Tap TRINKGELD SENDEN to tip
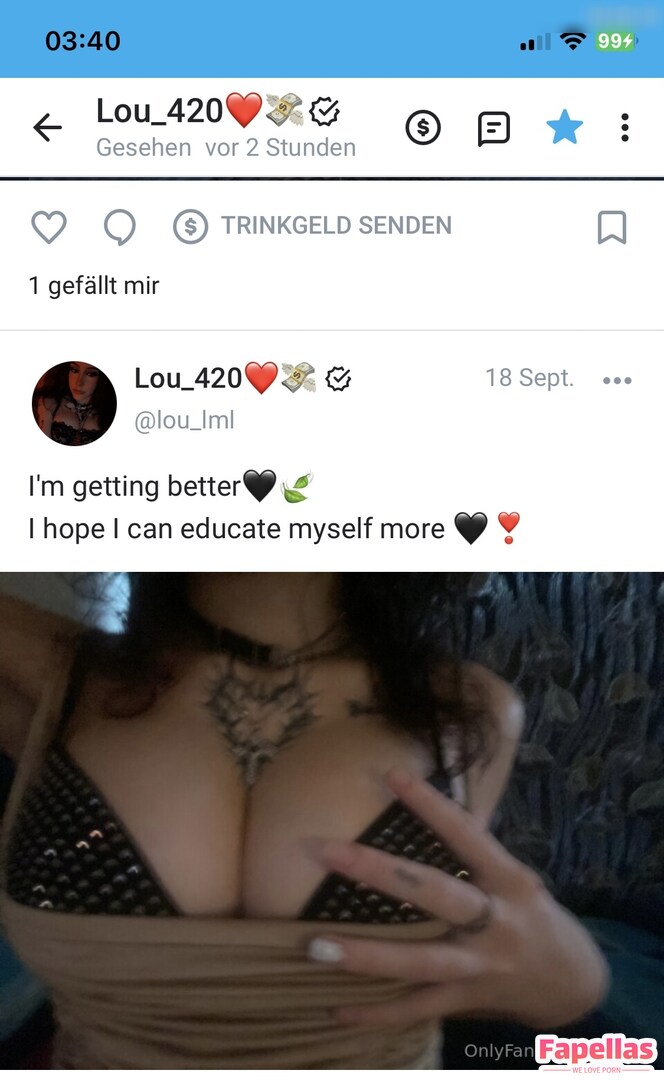Viewport: 664px width, 1080px height. (x=312, y=226)
